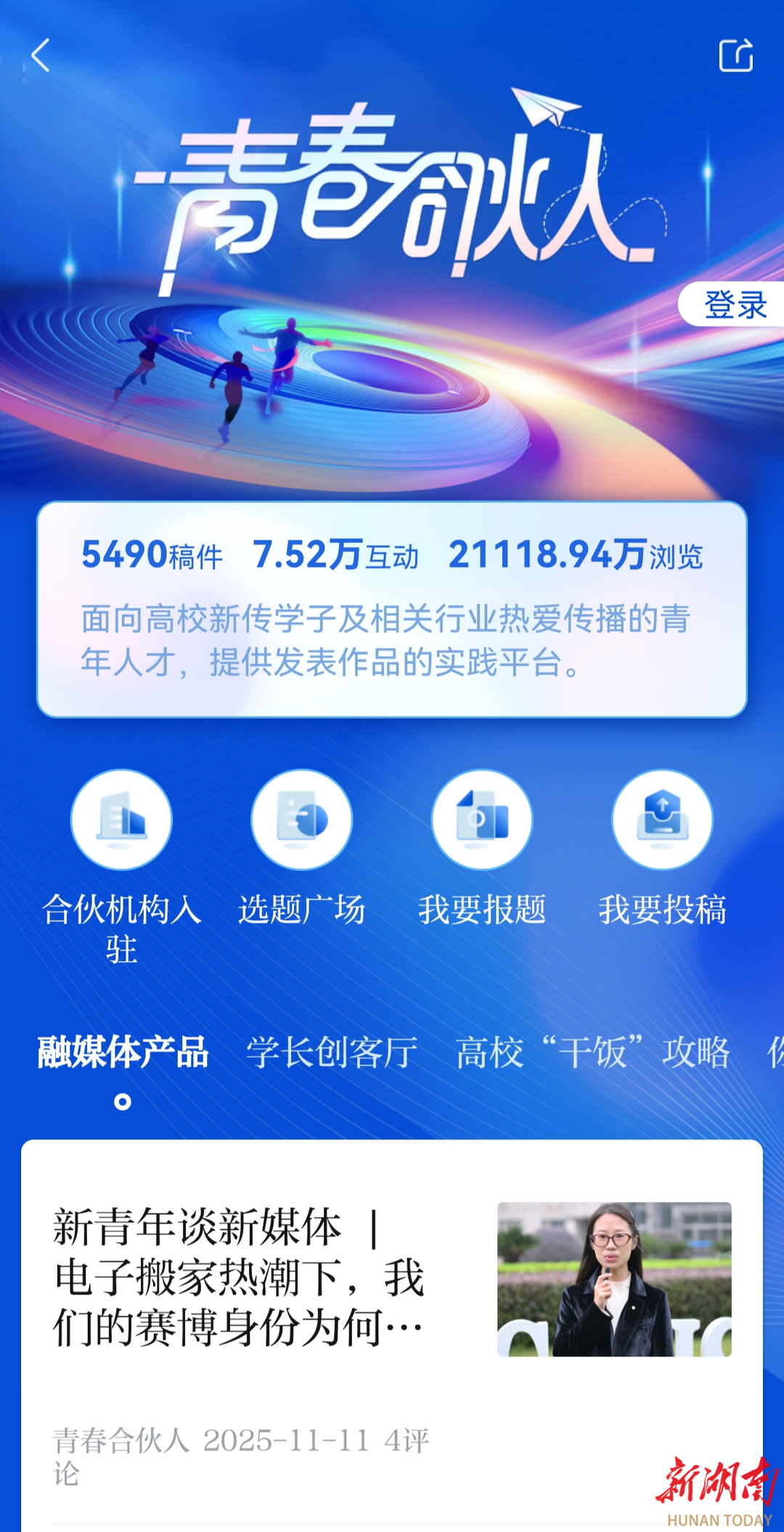Image resolution: width=784 pixels, height=1532 pixels.
Task: Open the article 新青年谈新媒体 电子搬家热潮
Action: pos(240,1278)
